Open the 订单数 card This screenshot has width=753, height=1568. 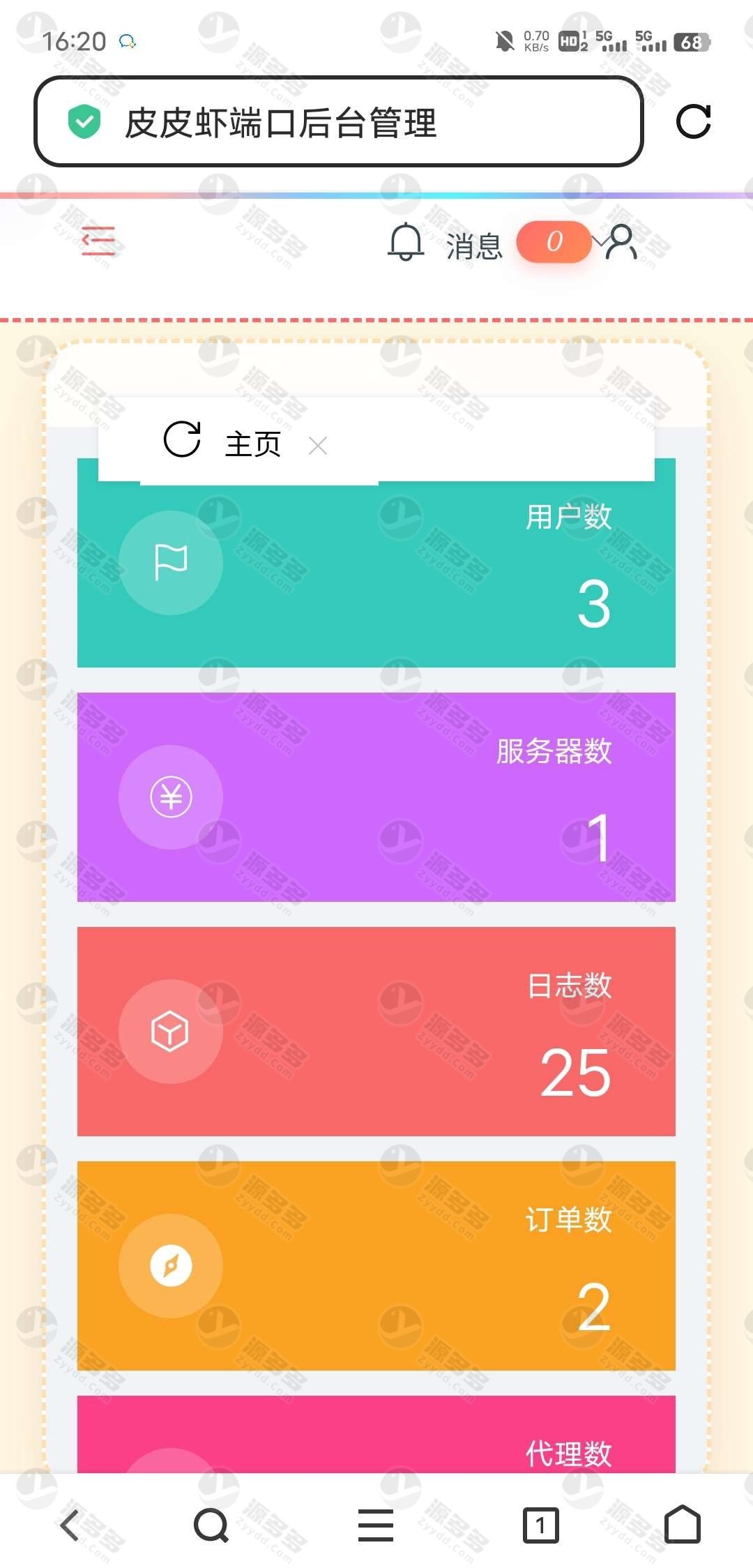click(376, 1265)
